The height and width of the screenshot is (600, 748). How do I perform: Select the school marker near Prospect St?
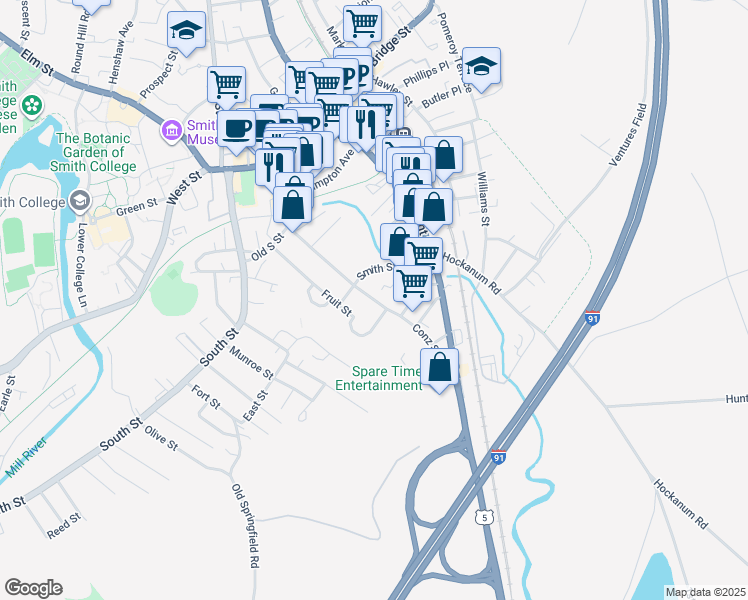187,30
